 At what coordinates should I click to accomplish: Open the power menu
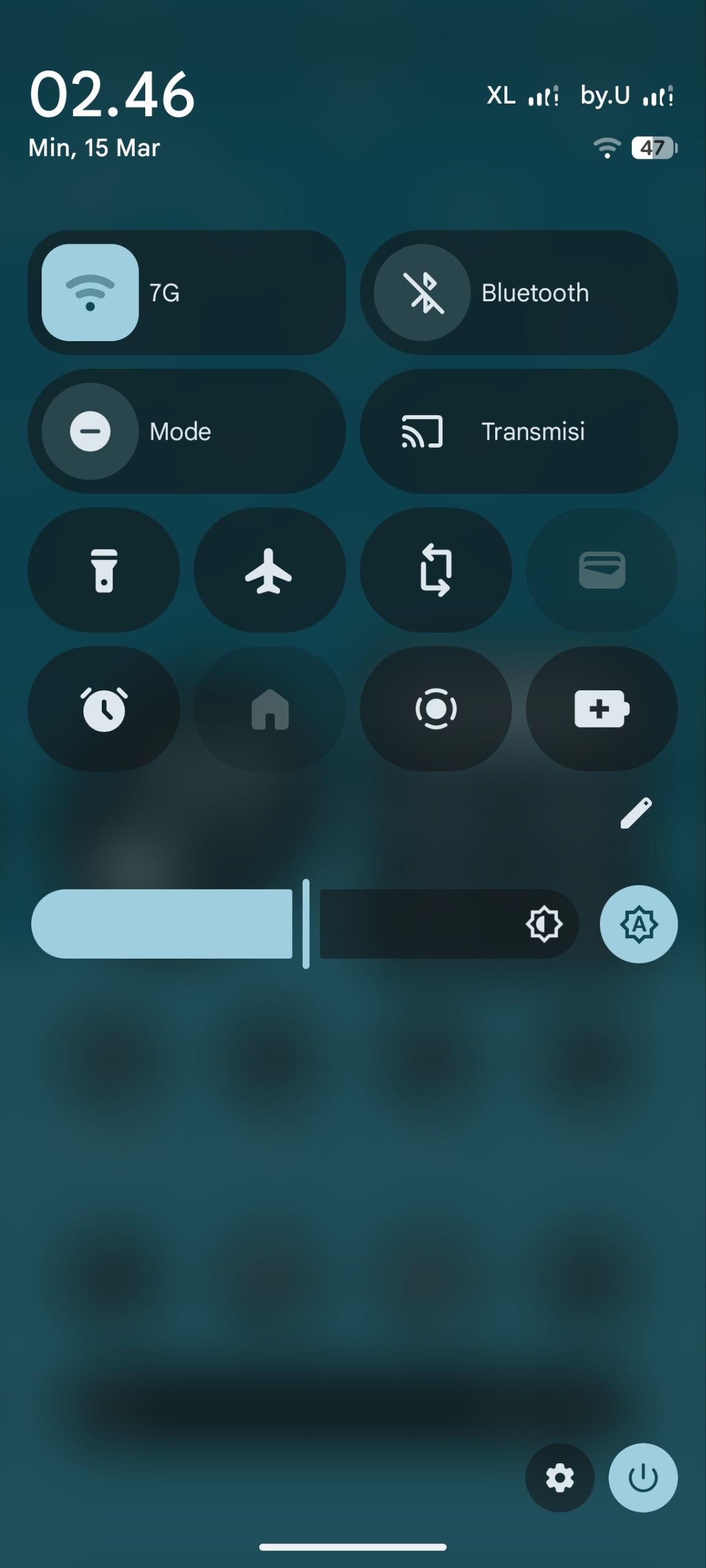pyautogui.click(x=643, y=1478)
